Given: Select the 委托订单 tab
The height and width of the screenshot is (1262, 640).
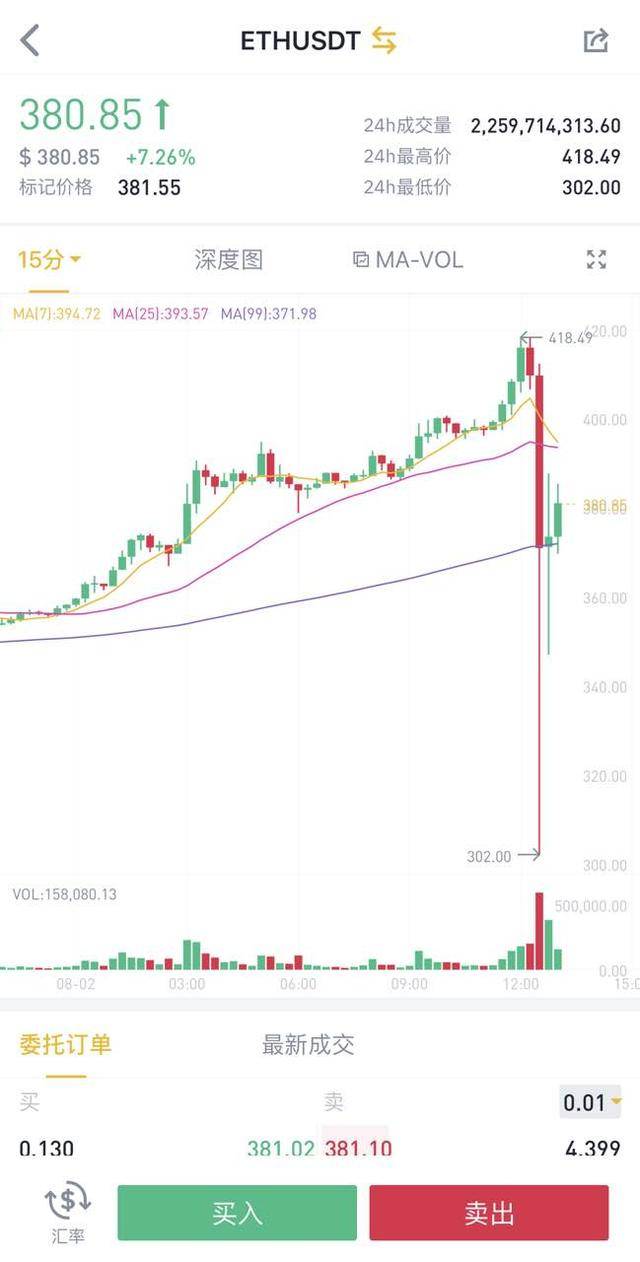Looking at the screenshot, I should tap(65, 1045).
